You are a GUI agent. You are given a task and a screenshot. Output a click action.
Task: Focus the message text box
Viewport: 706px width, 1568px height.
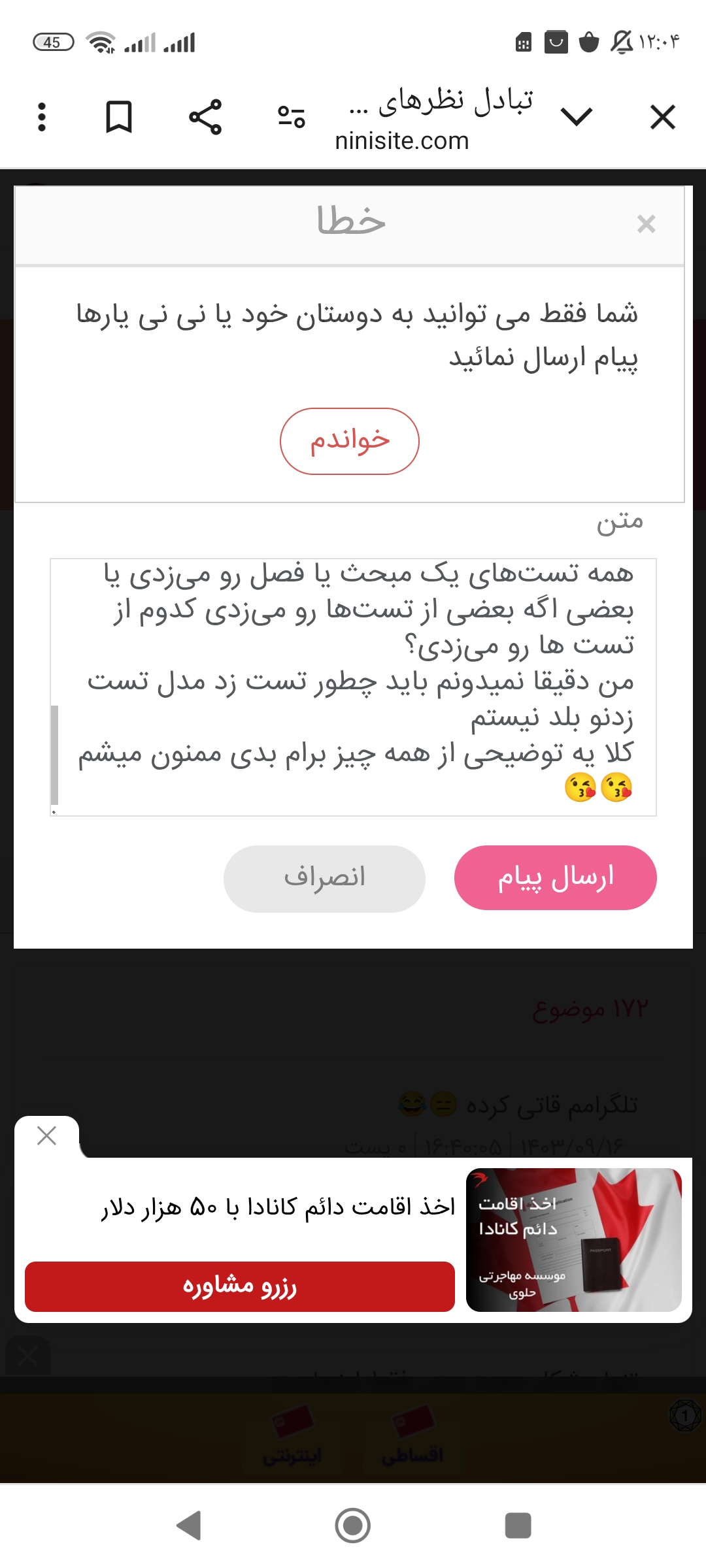click(353, 686)
